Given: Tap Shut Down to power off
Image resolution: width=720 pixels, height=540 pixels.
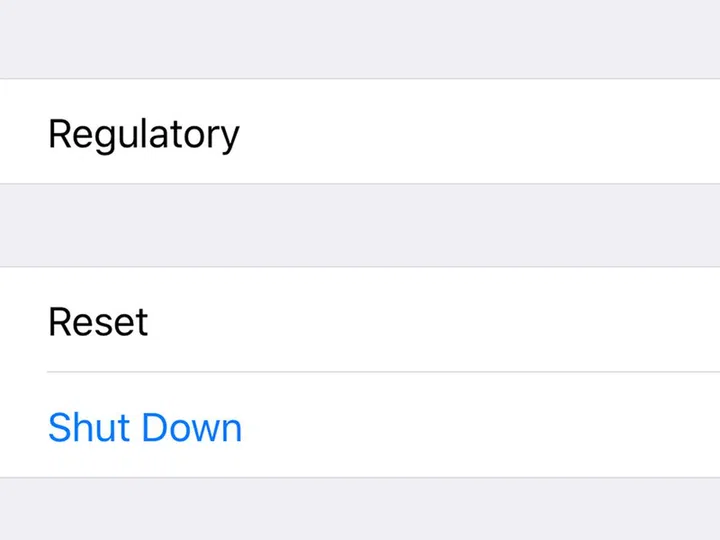Looking at the screenshot, I should click(145, 427).
